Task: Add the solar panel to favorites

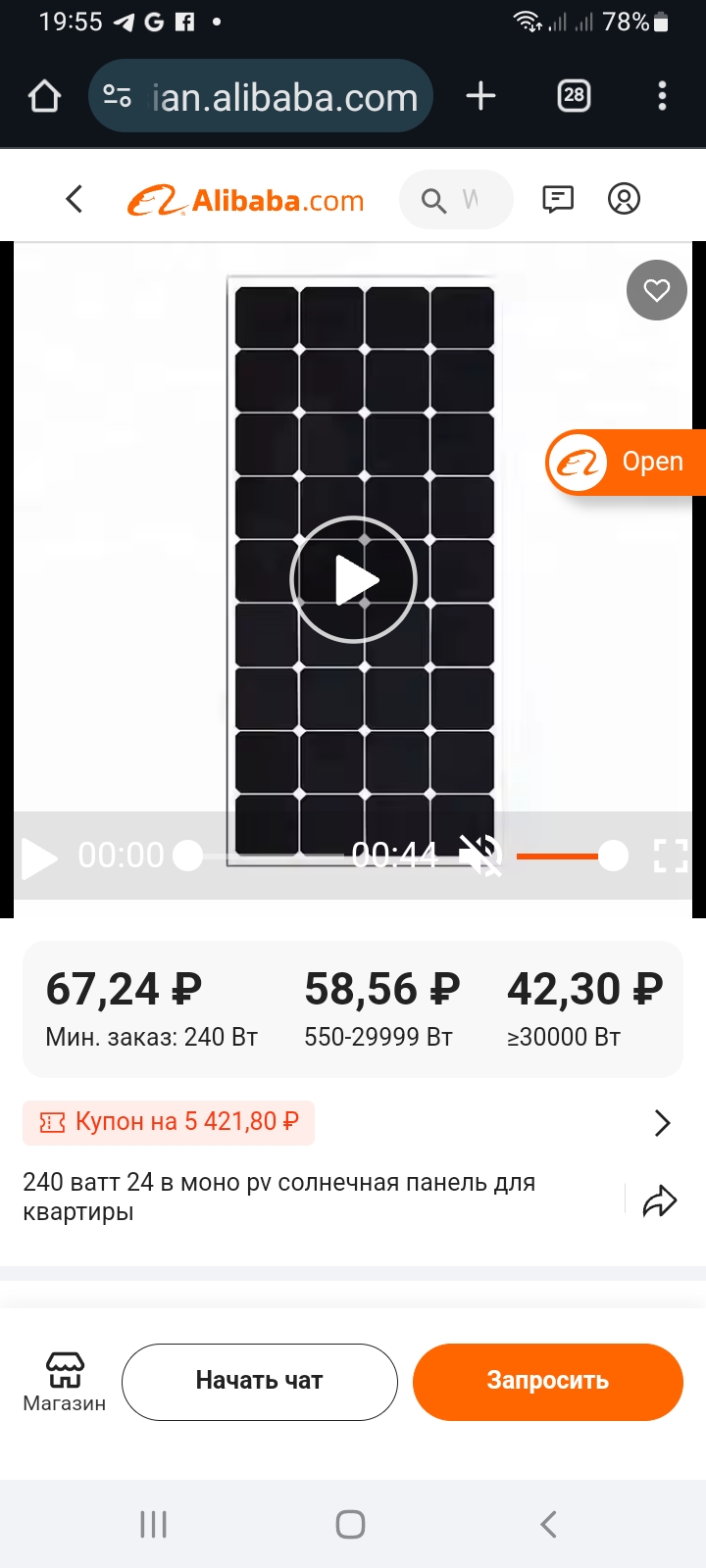Action: (x=656, y=290)
